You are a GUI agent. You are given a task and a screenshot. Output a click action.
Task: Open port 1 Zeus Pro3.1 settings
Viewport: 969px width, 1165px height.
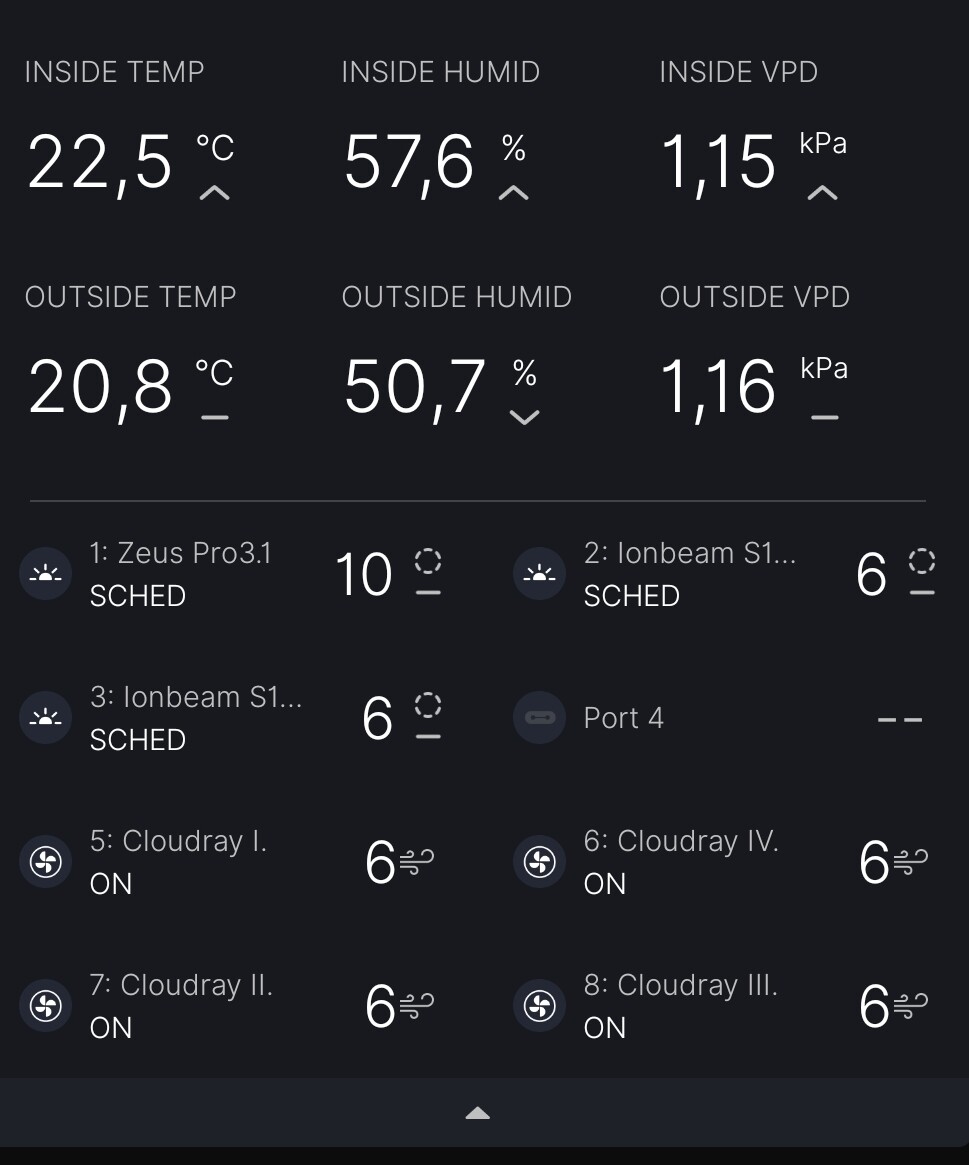click(x=180, y=574)
